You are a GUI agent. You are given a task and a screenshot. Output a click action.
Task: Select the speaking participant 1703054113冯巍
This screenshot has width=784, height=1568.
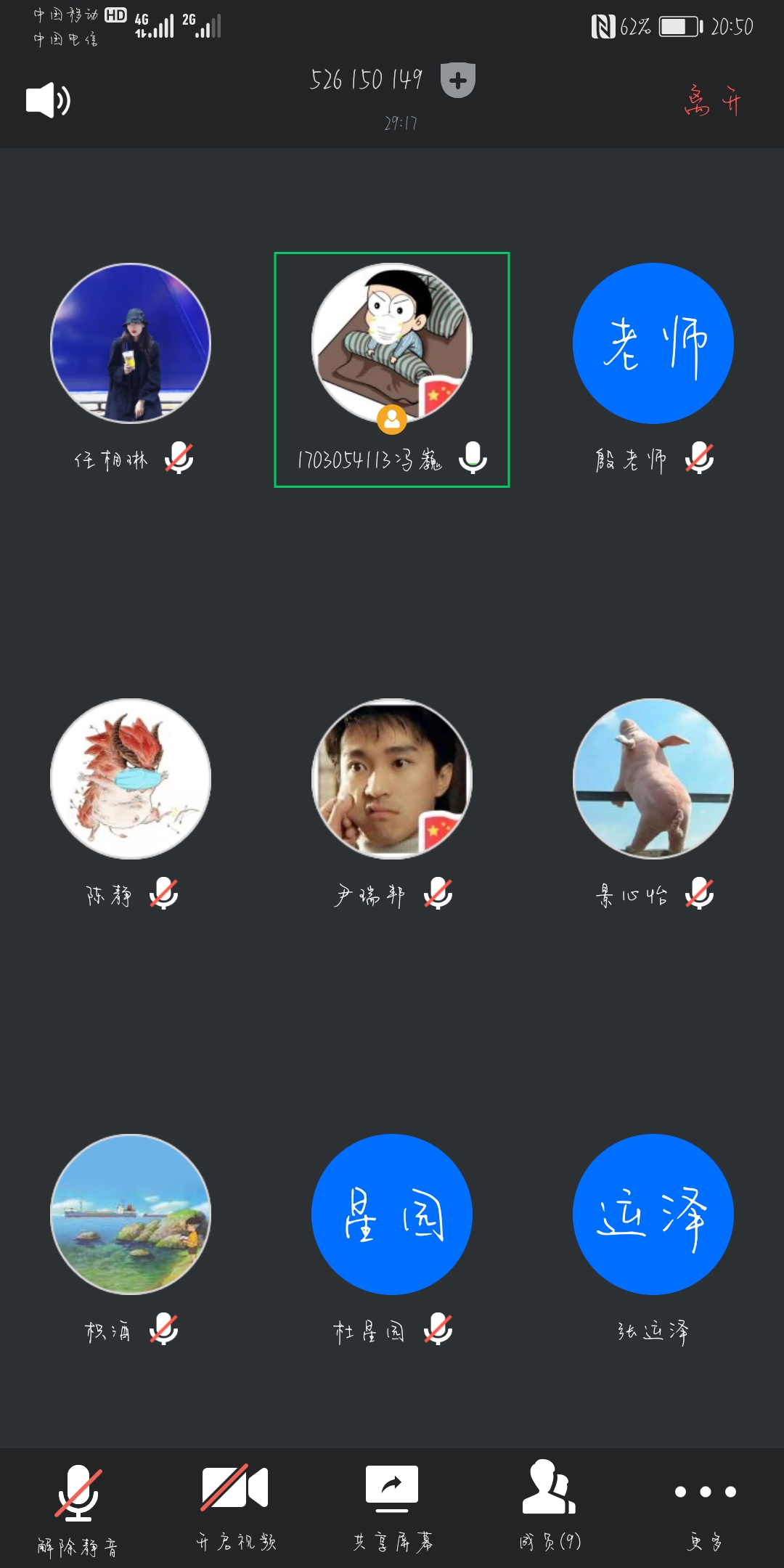392,344
